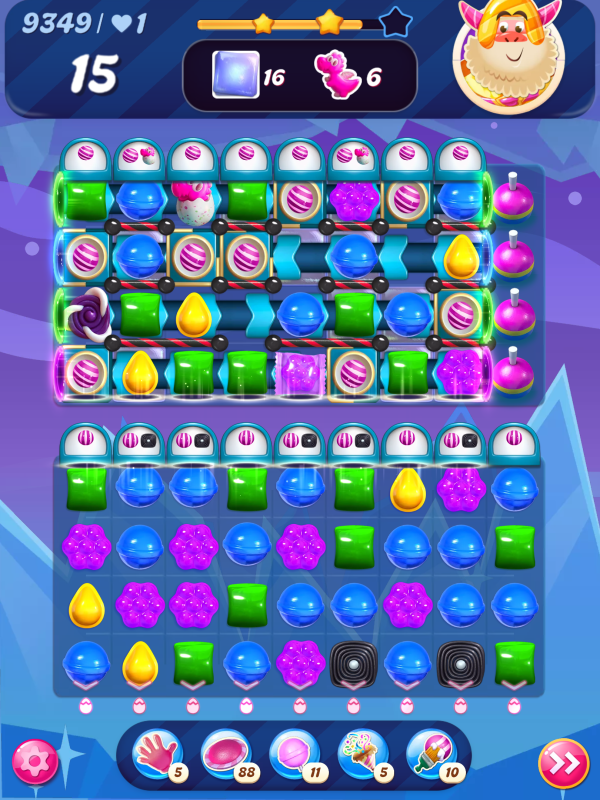Pick the striped paintbrush booster
The height and width of the screenshot is (800, 600).
click(430, 755)
